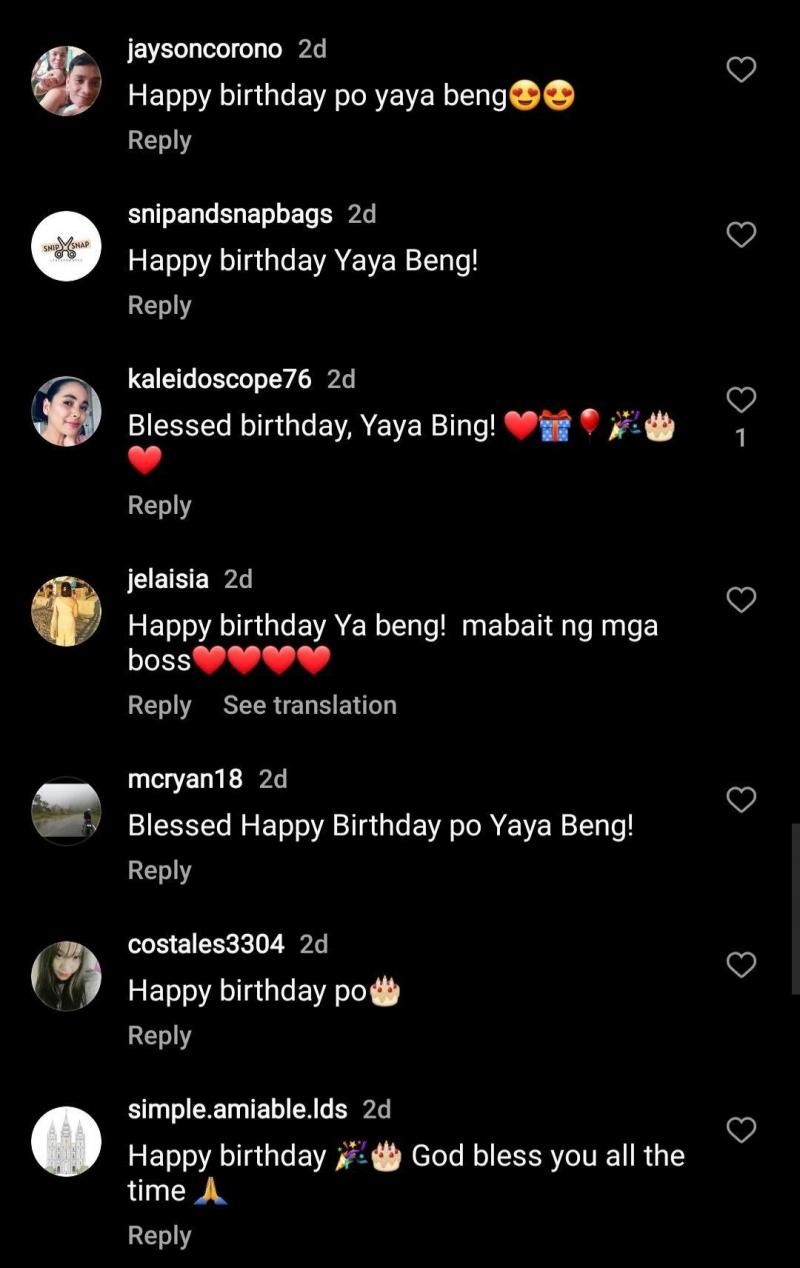Reply to costales3304's comment
The height and width of the screenshot is (1268, 800).
point(159,1036)
